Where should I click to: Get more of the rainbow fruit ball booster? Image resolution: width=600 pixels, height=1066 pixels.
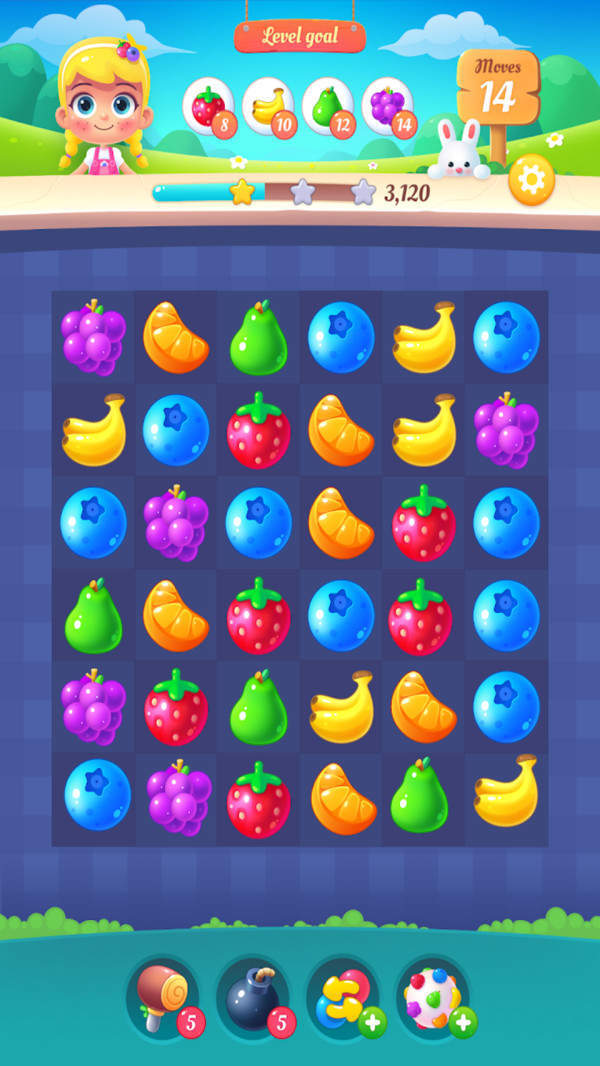click(x=463, y=1022)
